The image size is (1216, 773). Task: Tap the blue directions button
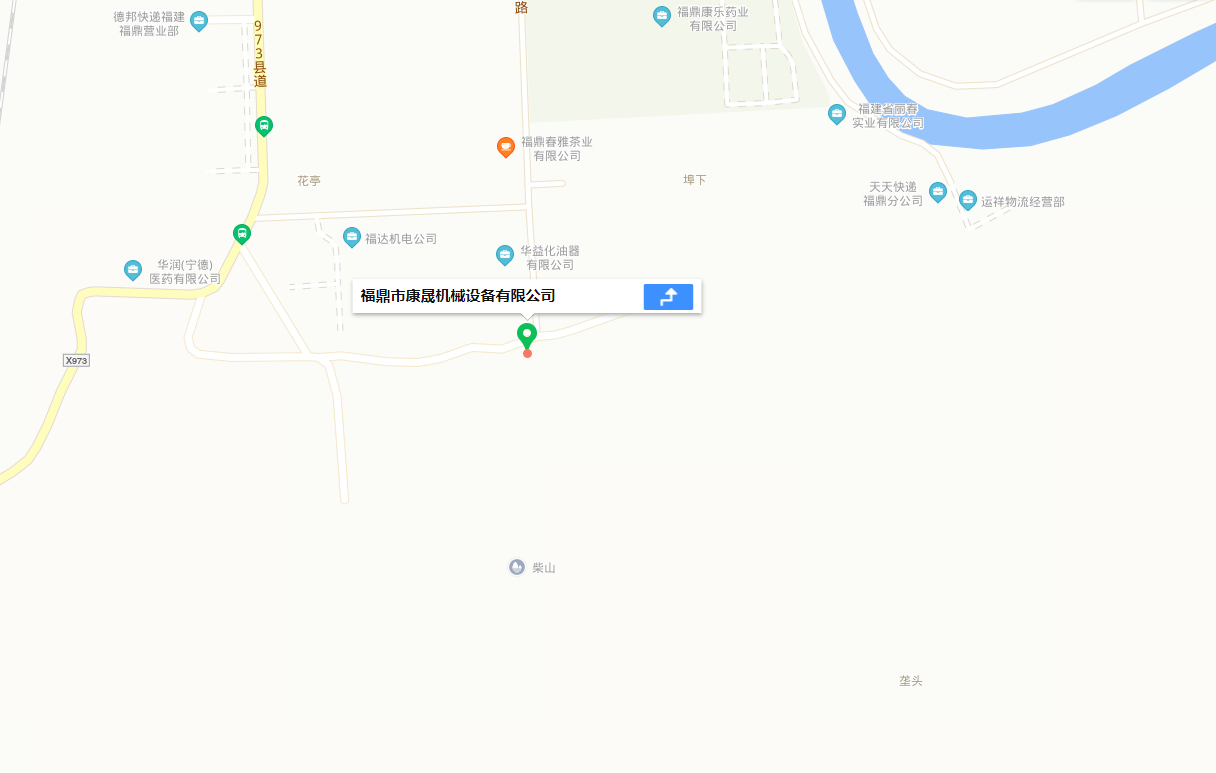[668, 296]
